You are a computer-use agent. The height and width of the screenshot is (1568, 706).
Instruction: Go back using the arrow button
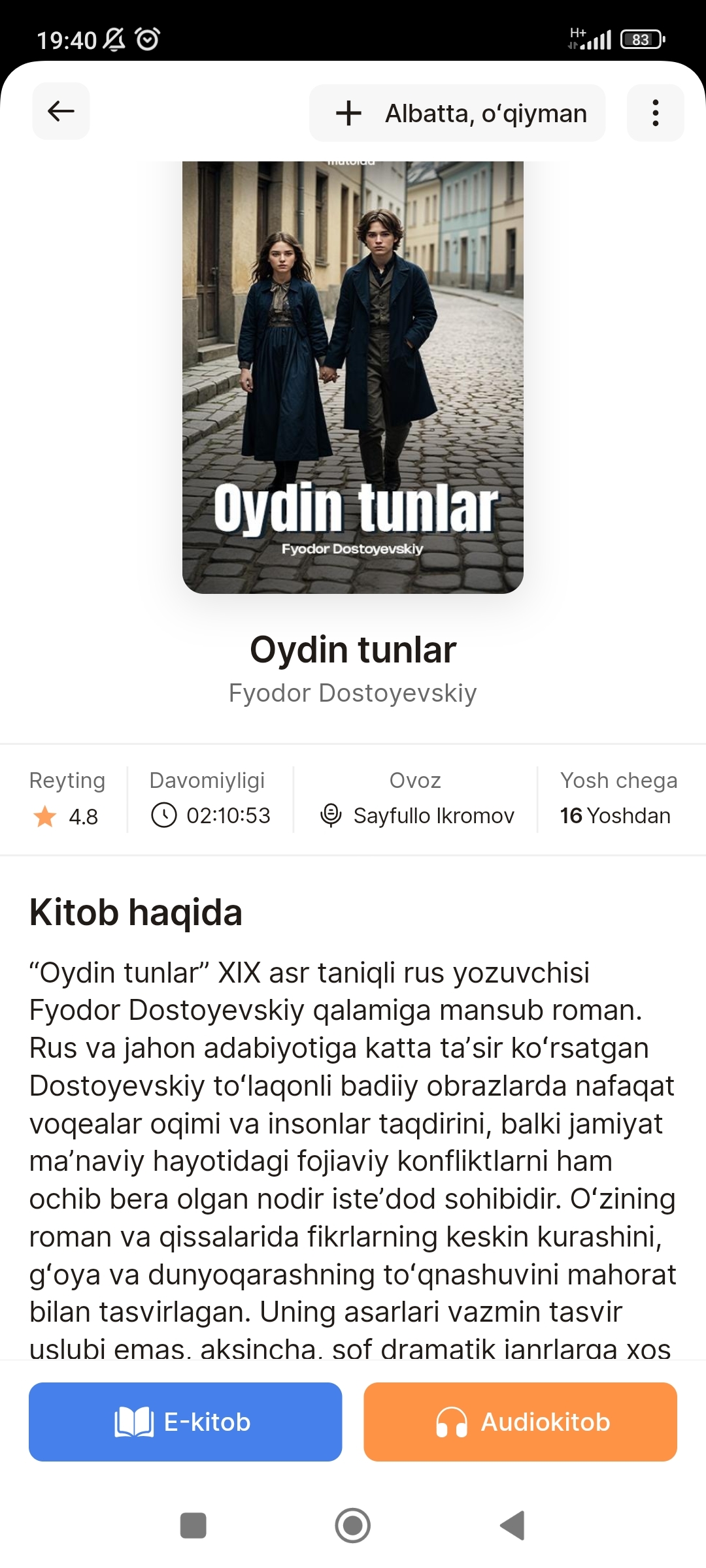click(61, 111)
